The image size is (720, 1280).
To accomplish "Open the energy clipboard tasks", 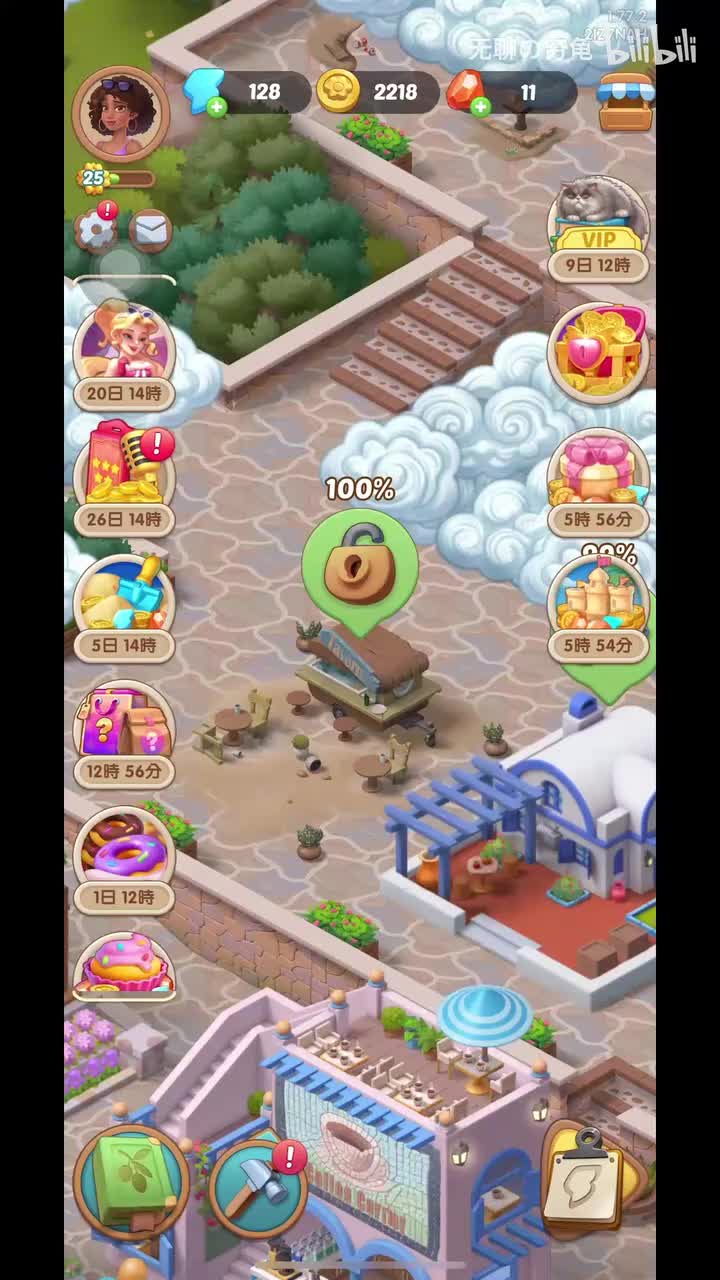I will (x=588, y=1182).
